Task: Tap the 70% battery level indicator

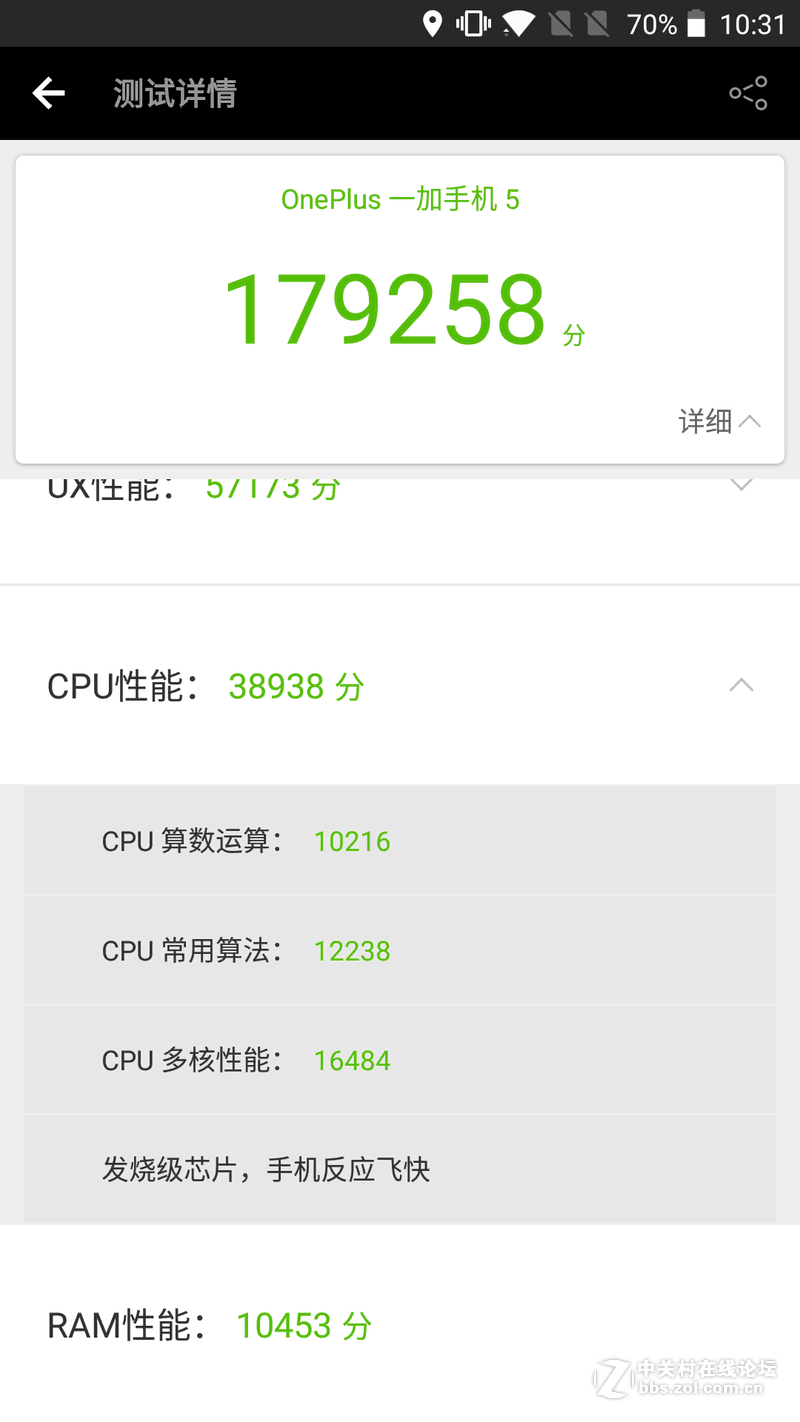Action: tap(652, 23)
